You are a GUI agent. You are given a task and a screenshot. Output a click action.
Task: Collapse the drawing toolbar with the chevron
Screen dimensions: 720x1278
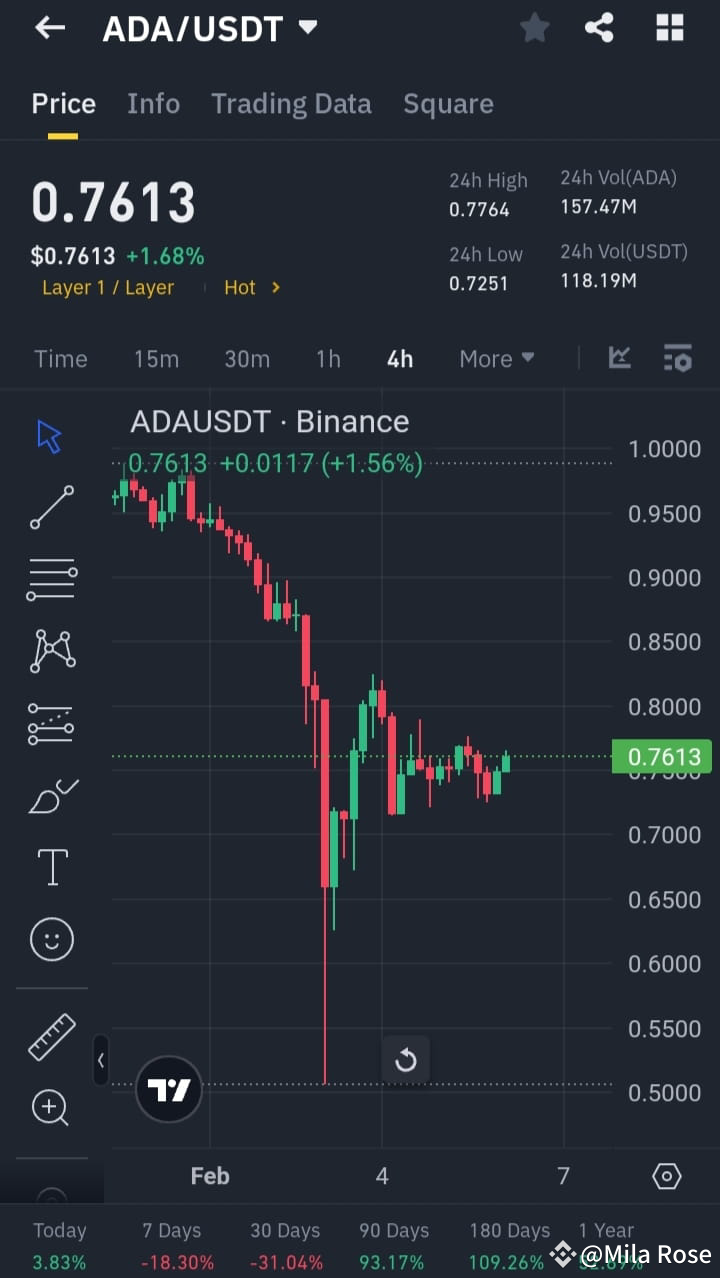tap(101, 1060)
